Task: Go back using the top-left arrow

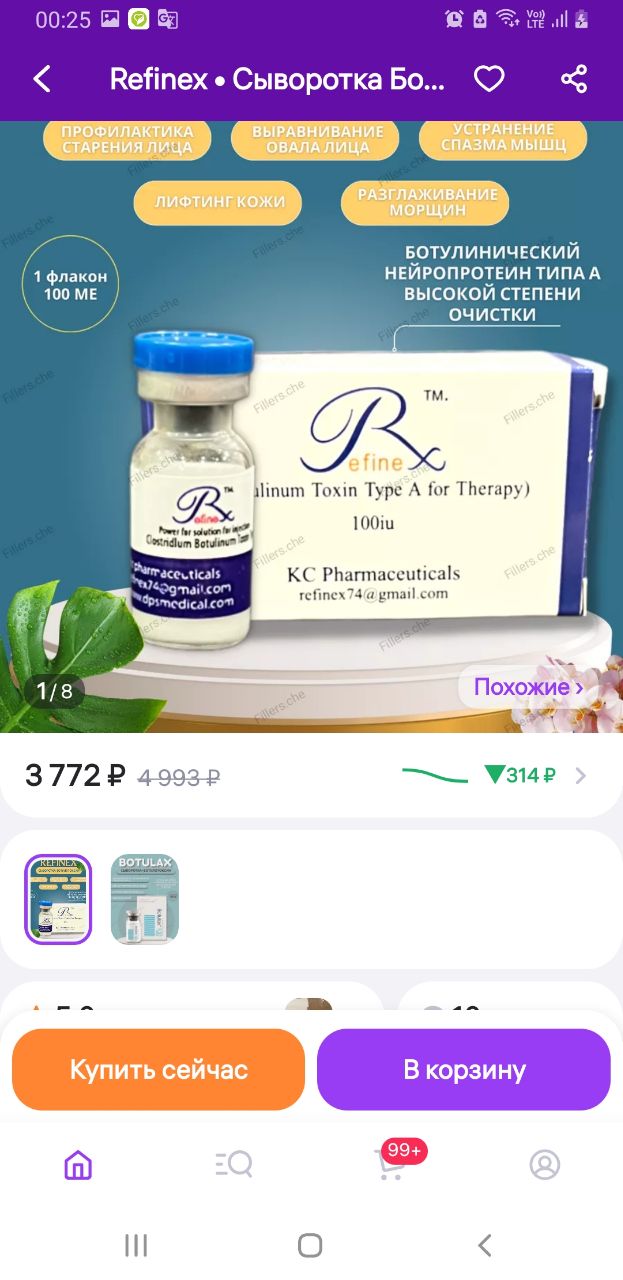Action: click(x=42, y=80)
